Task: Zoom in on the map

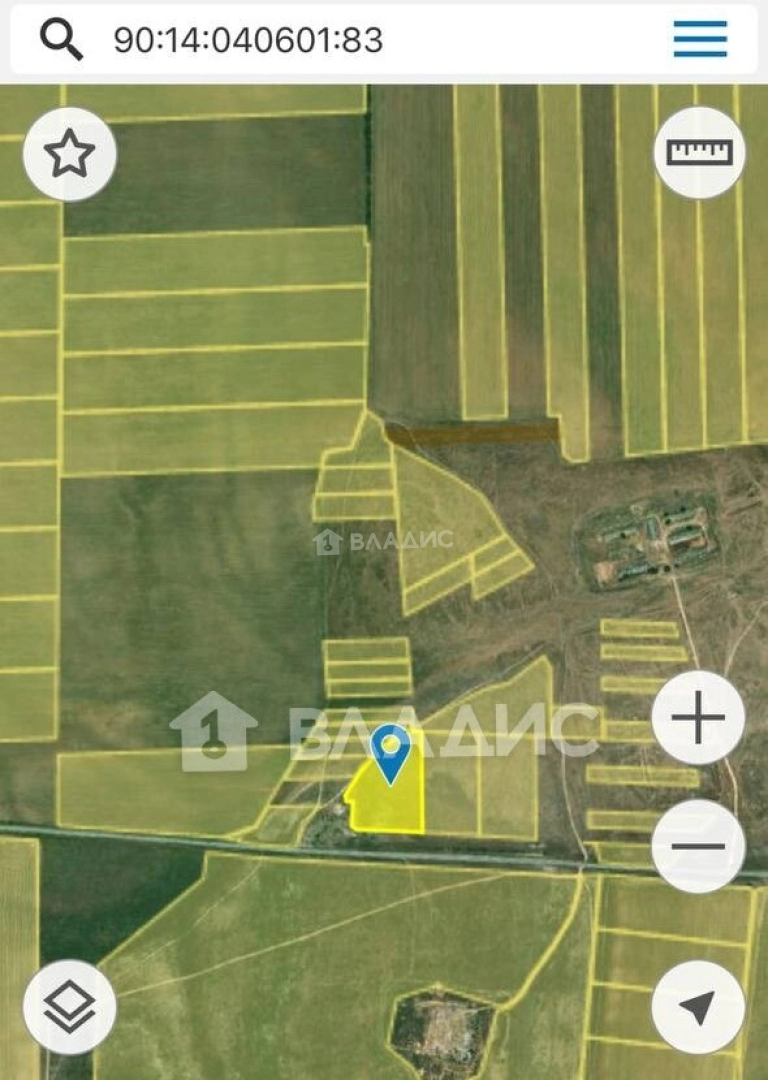Action: [698, 718]
